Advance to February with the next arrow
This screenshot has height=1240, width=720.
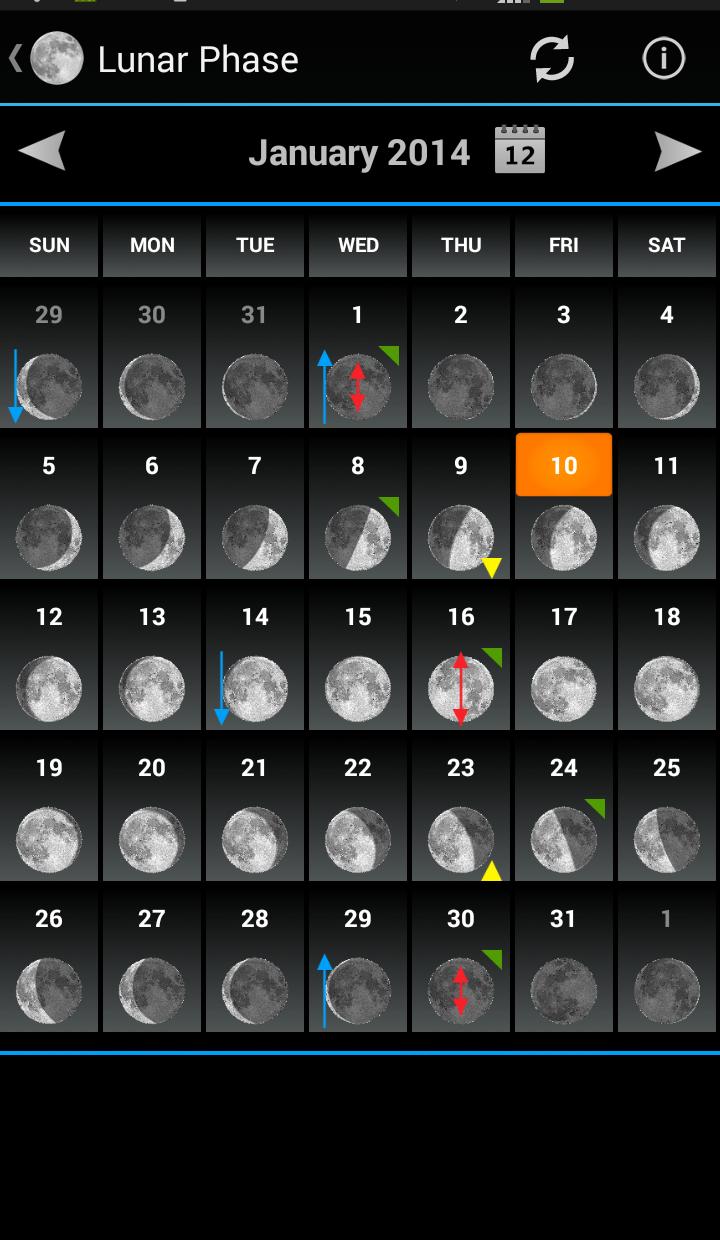point(678,151)
